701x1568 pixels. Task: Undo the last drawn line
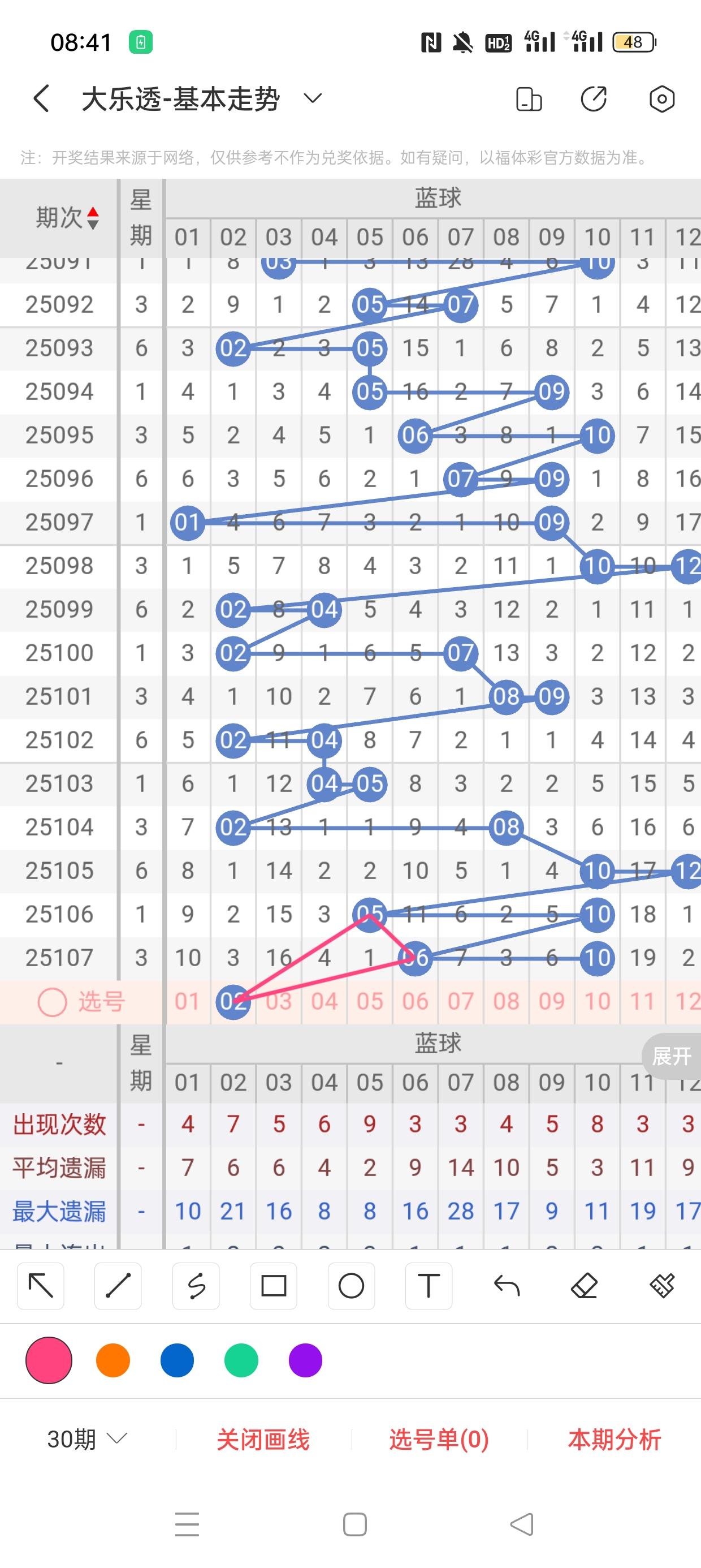[507, 1286]
